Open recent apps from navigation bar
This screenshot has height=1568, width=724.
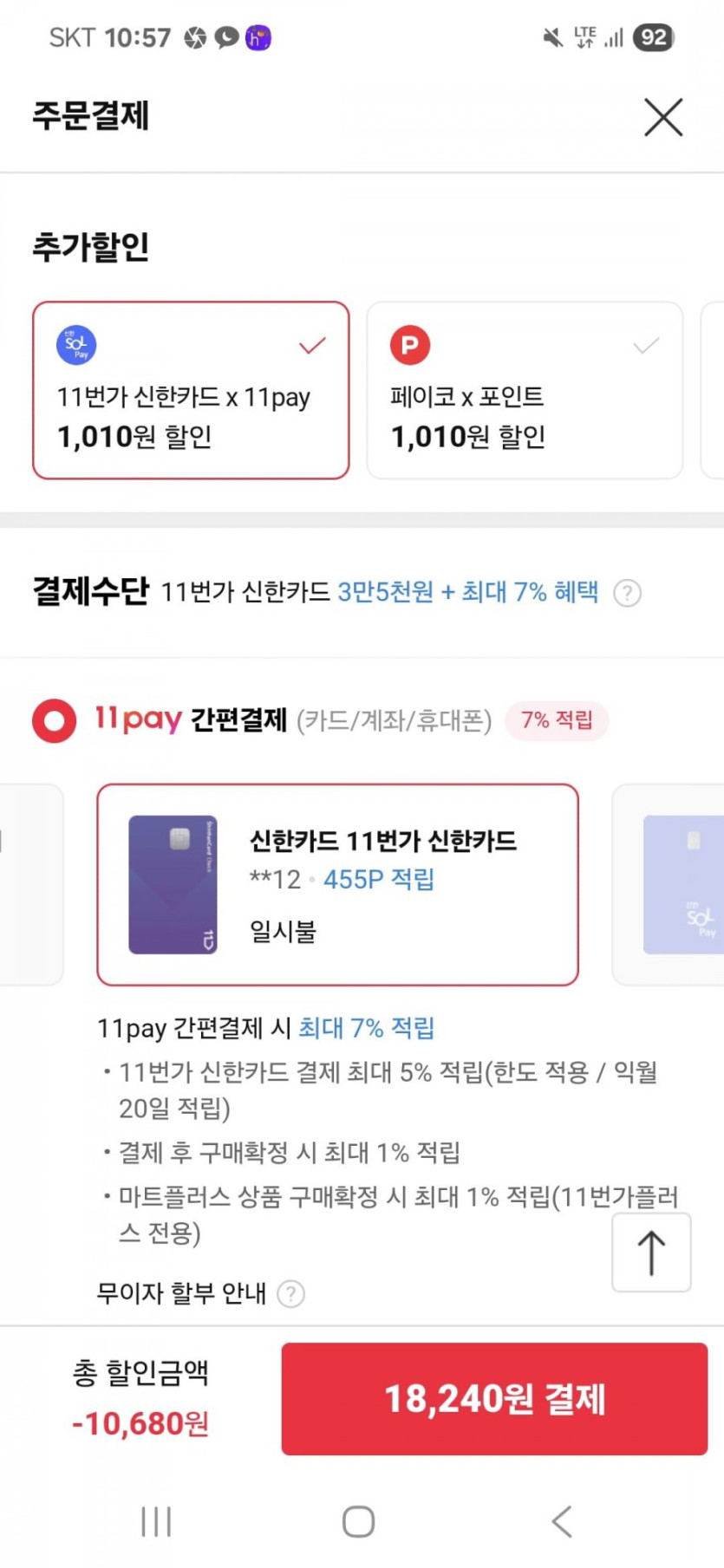pos(156,1521)
